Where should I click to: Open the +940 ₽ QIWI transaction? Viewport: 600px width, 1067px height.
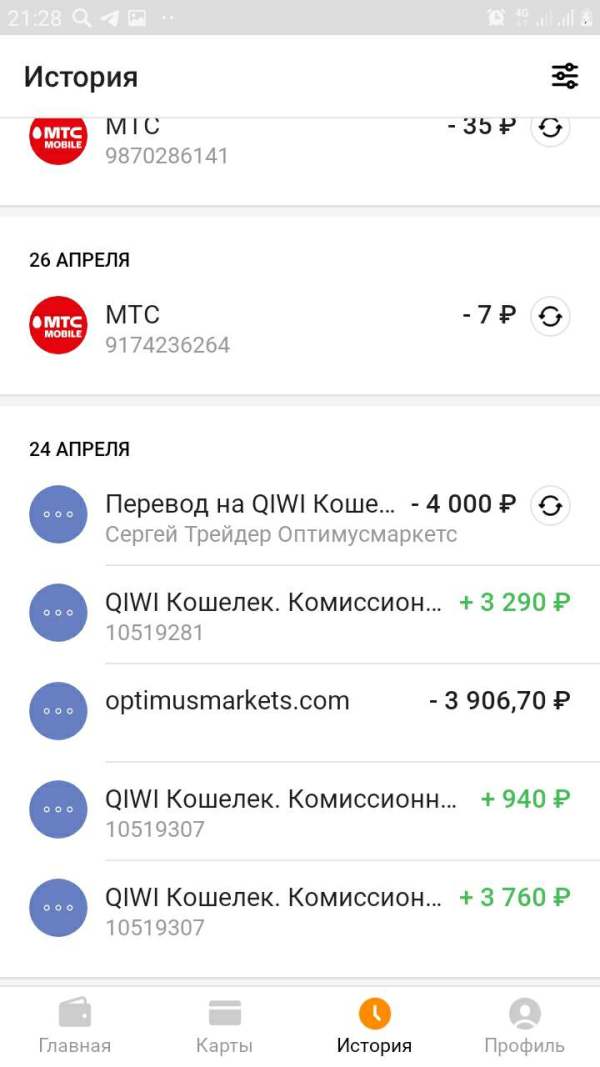click(x=300, y=810)
